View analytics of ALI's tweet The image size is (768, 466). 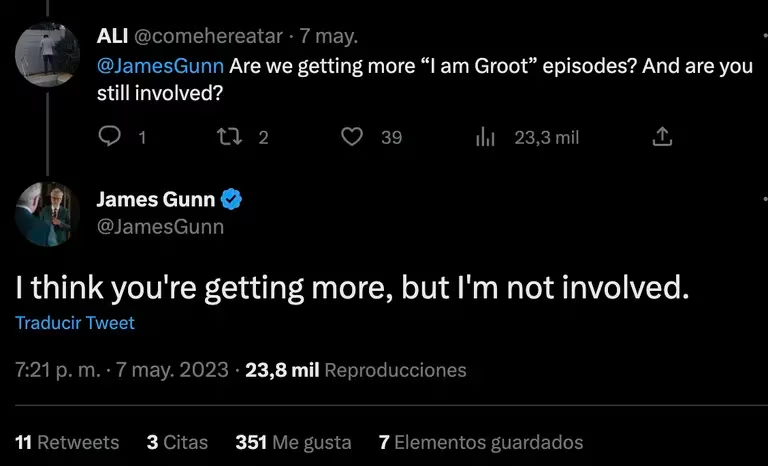(x=485, y=137)
